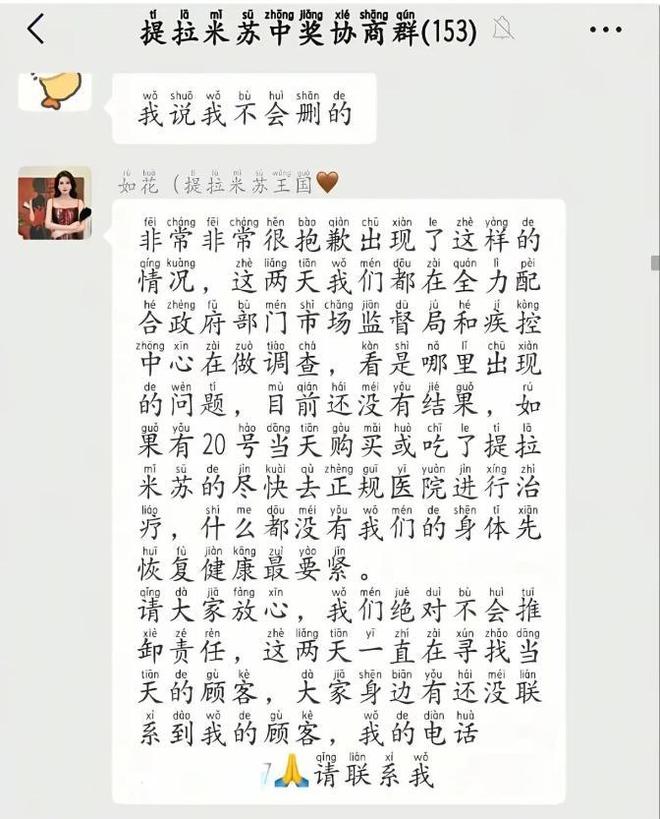
Task: Open the duck avatar's profile
Action: (55, 90)
